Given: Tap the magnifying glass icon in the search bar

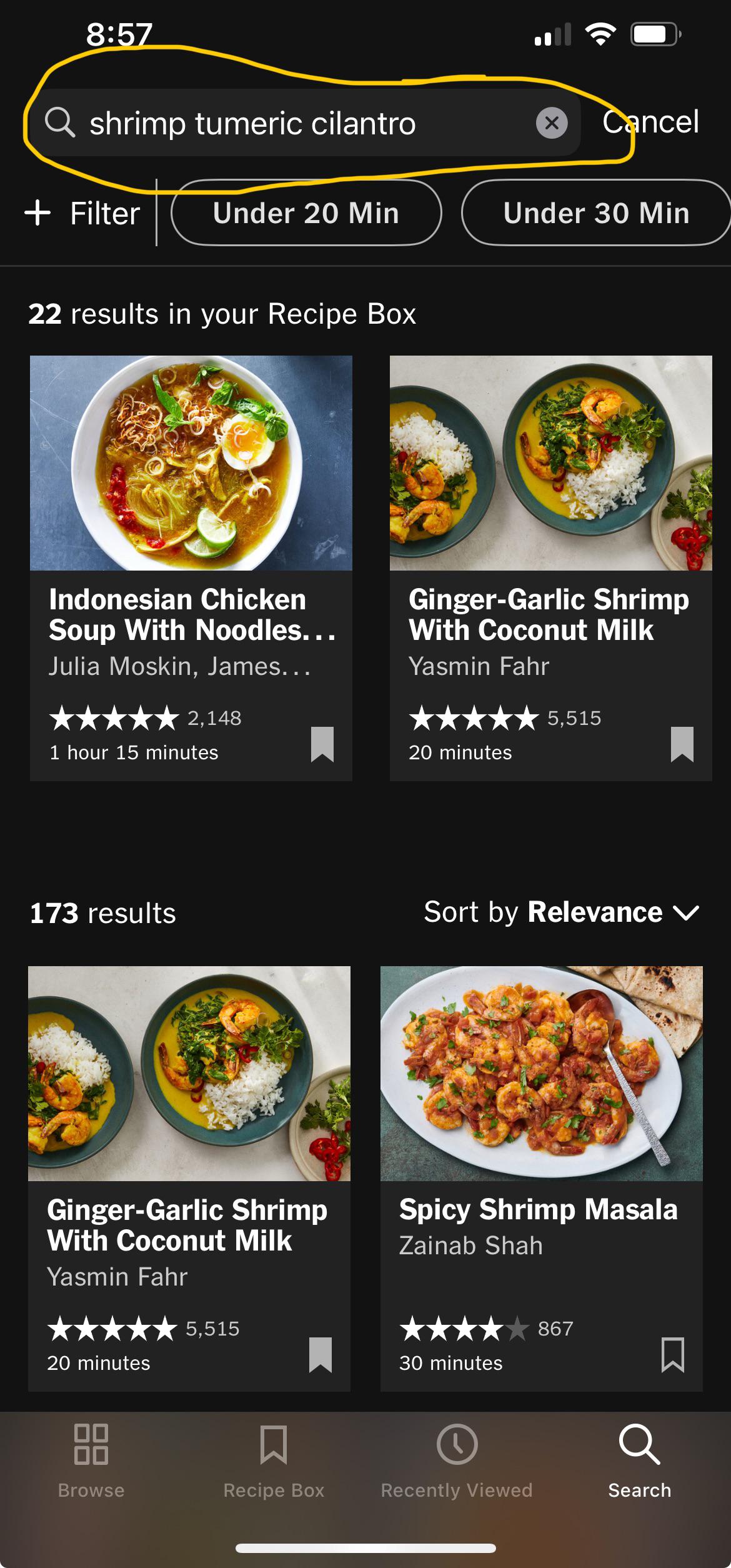Looking at the screenshot, I should pyautogui.click(x=60, y=122).
